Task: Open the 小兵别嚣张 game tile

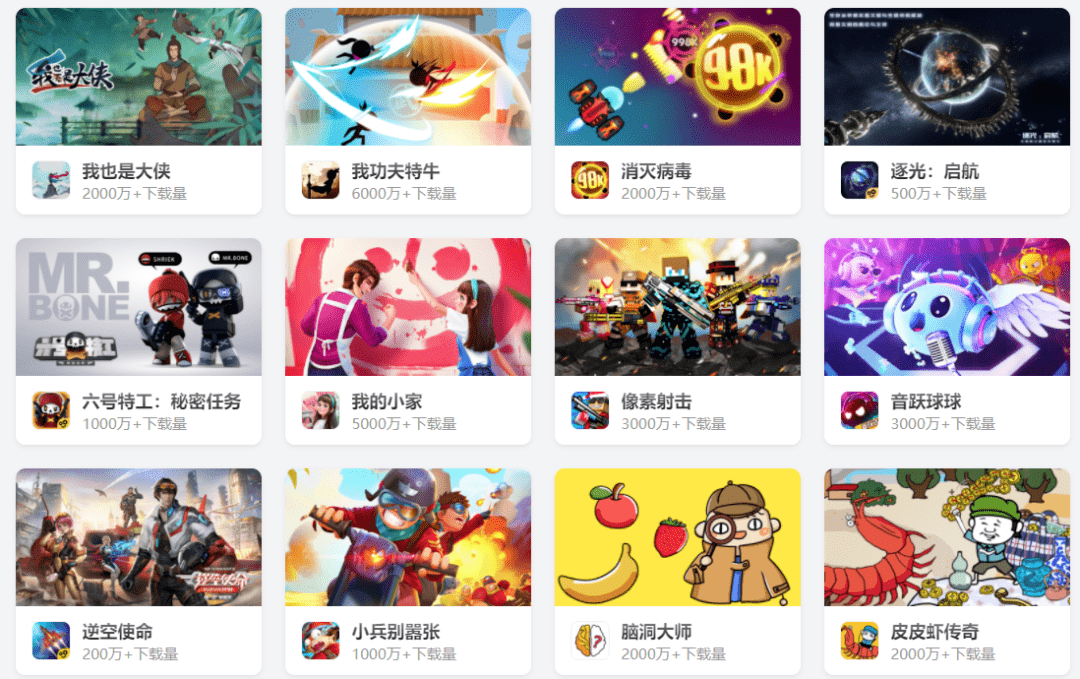Action: pyautogui.click(x=408, y=570)
